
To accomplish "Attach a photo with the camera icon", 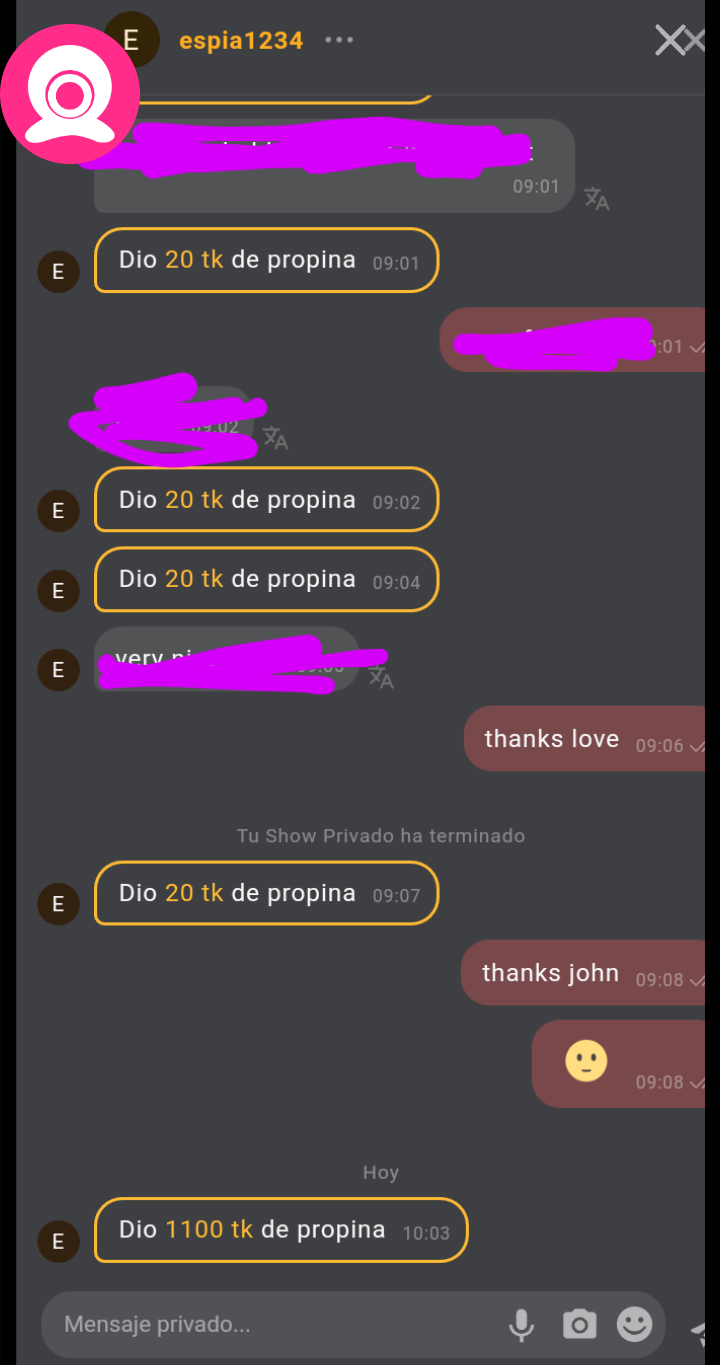I will 579,1325.
